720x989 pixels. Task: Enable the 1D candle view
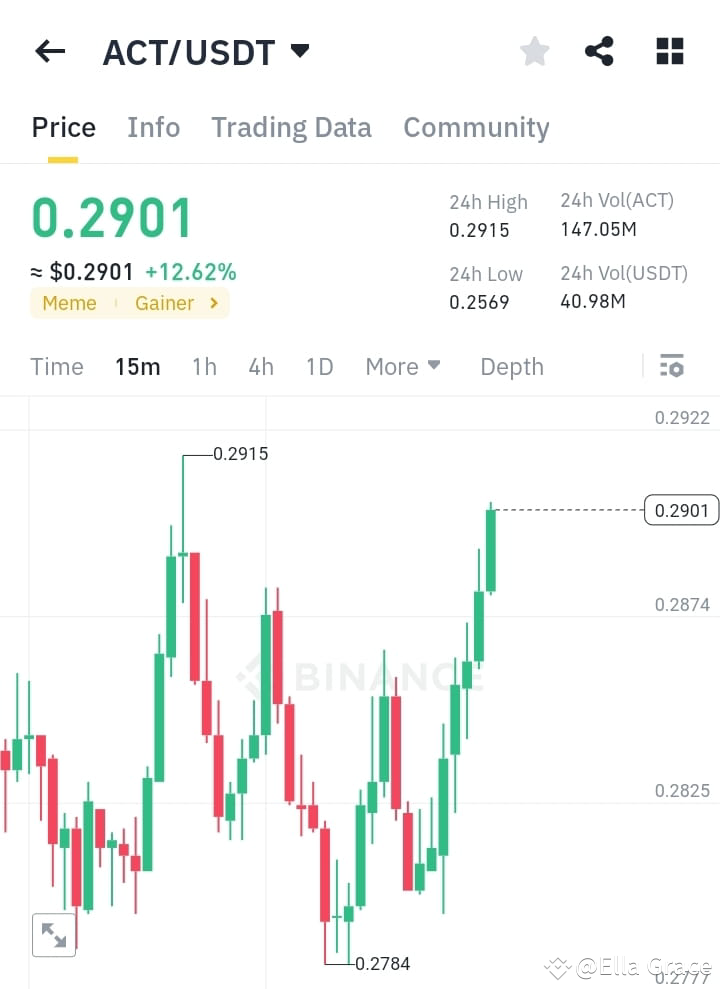pos(319,366)
